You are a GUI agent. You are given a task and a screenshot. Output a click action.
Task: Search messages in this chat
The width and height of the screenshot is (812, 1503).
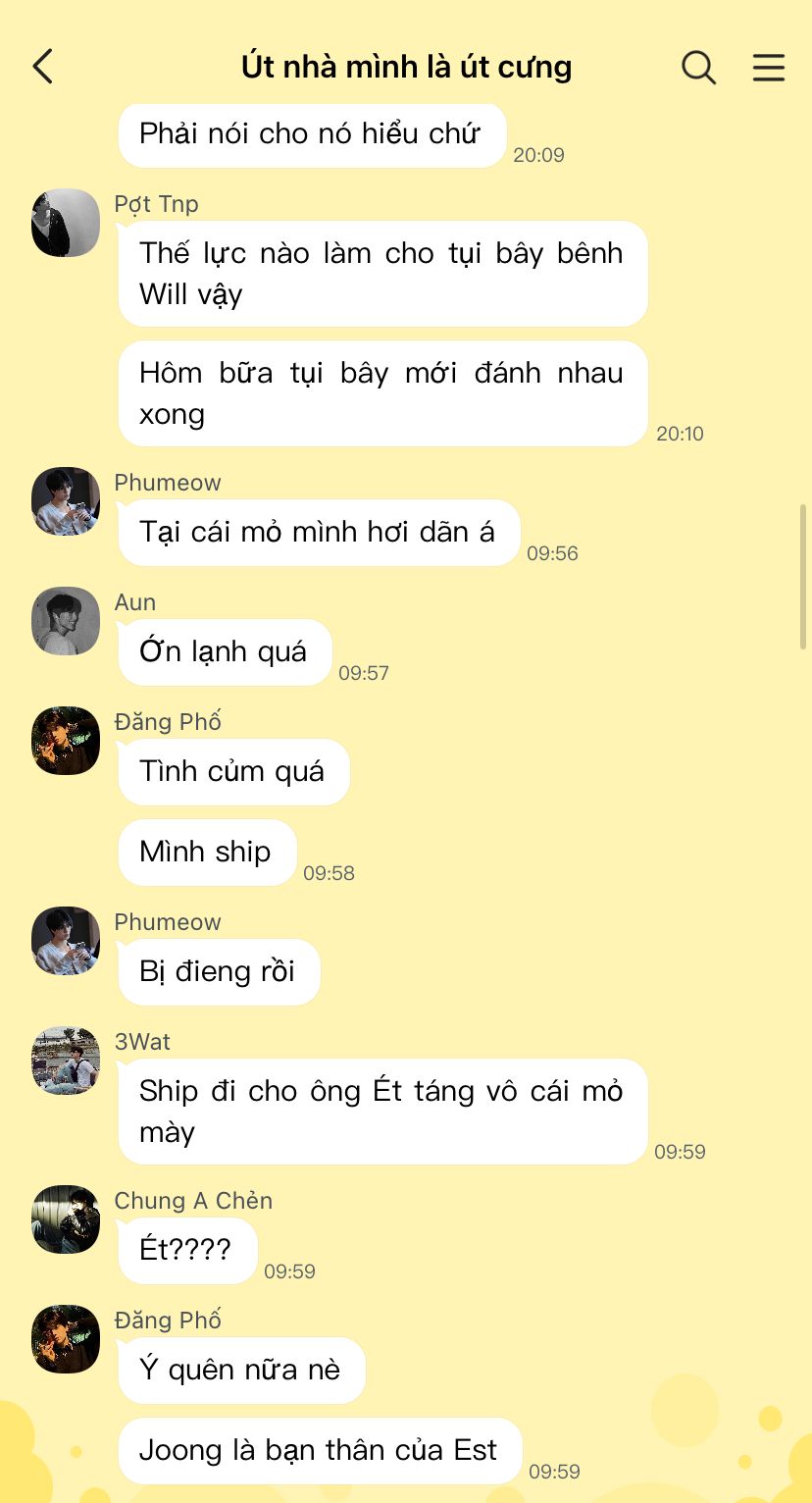(698, 67)
